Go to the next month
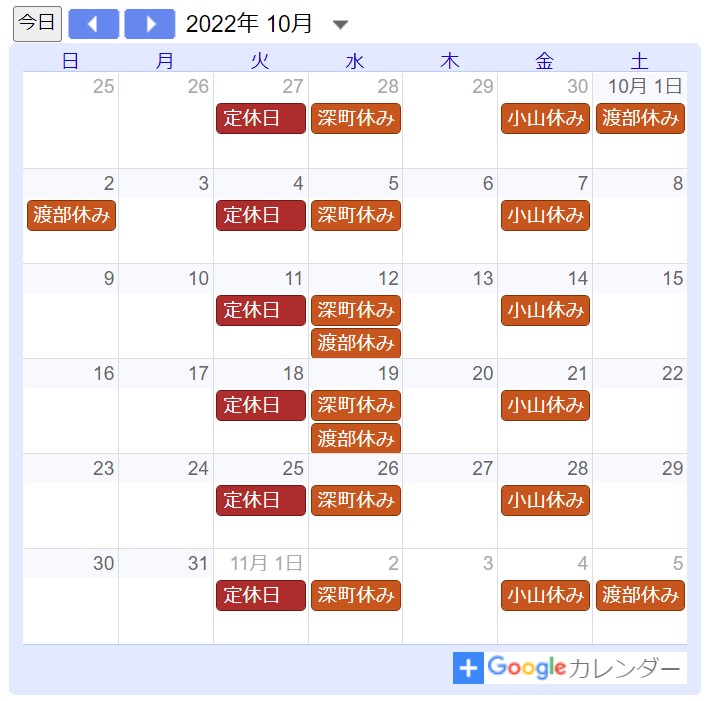 (x=150, y=24)
